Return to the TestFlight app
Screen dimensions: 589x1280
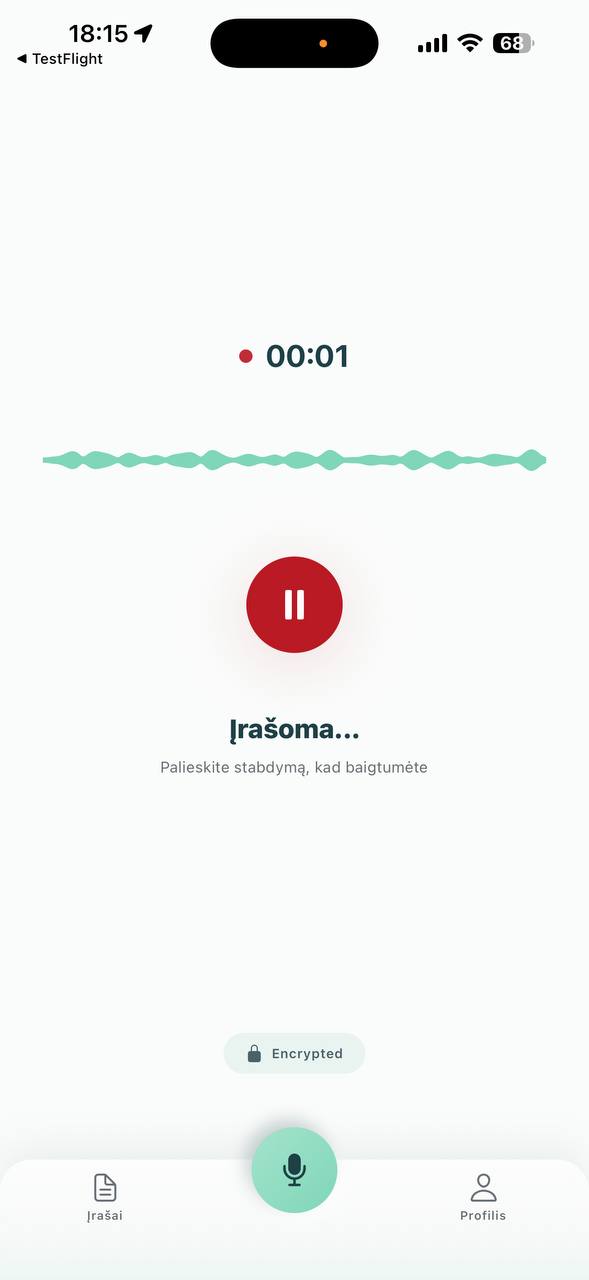(x=60, y=59)
